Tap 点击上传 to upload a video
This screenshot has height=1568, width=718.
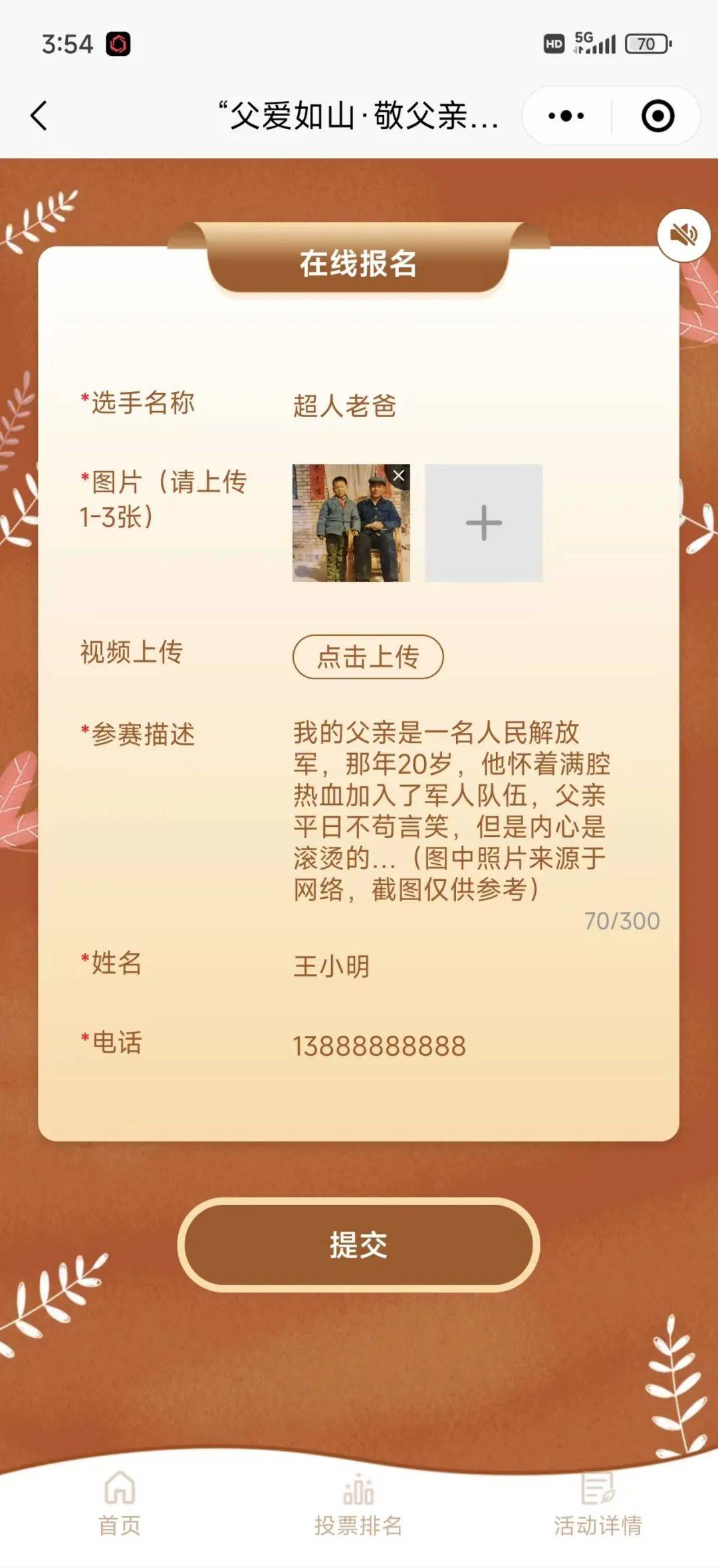coord(368,657)
